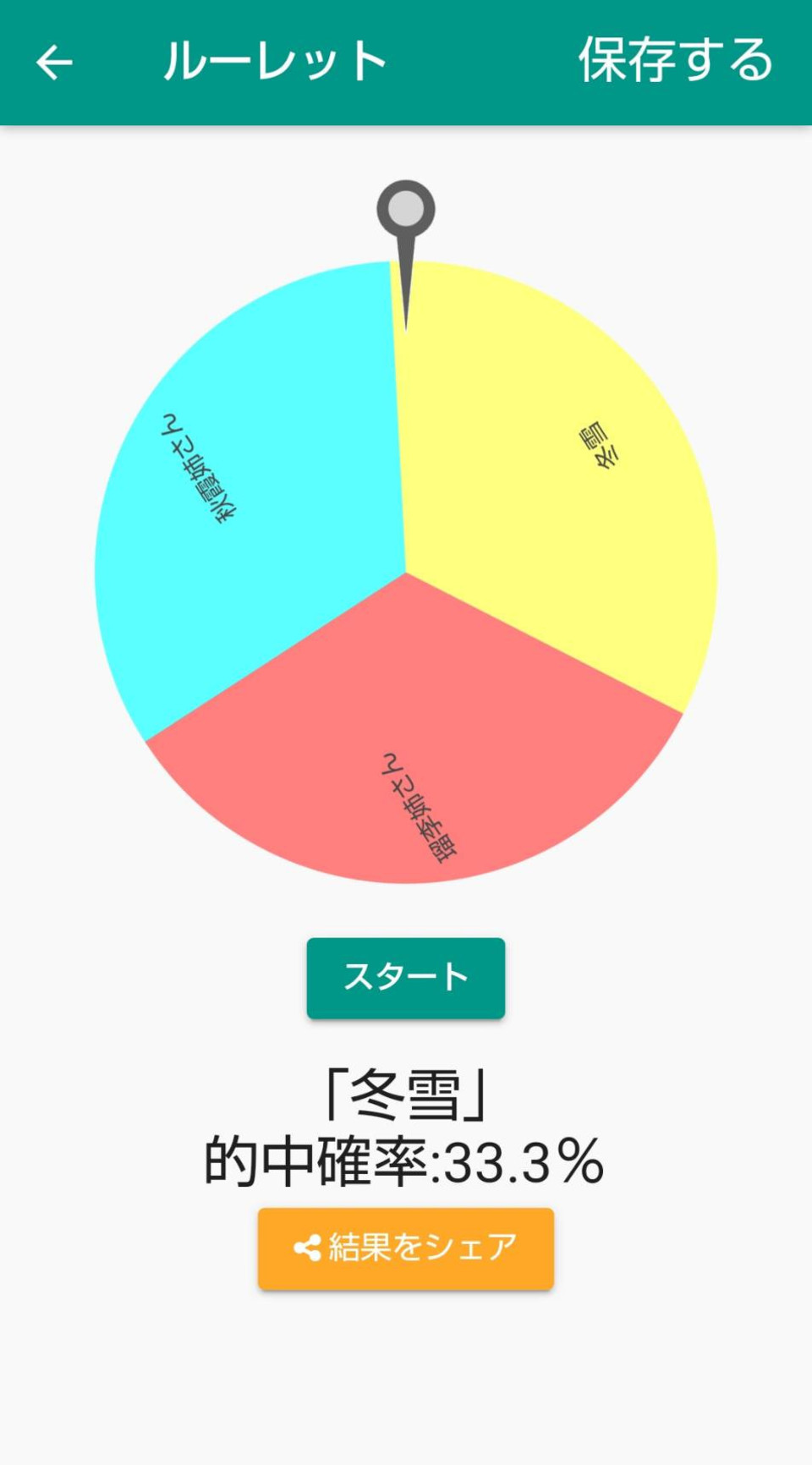
Task: Share result via 結果をシェア button
Action: [x=406, y=1248]
